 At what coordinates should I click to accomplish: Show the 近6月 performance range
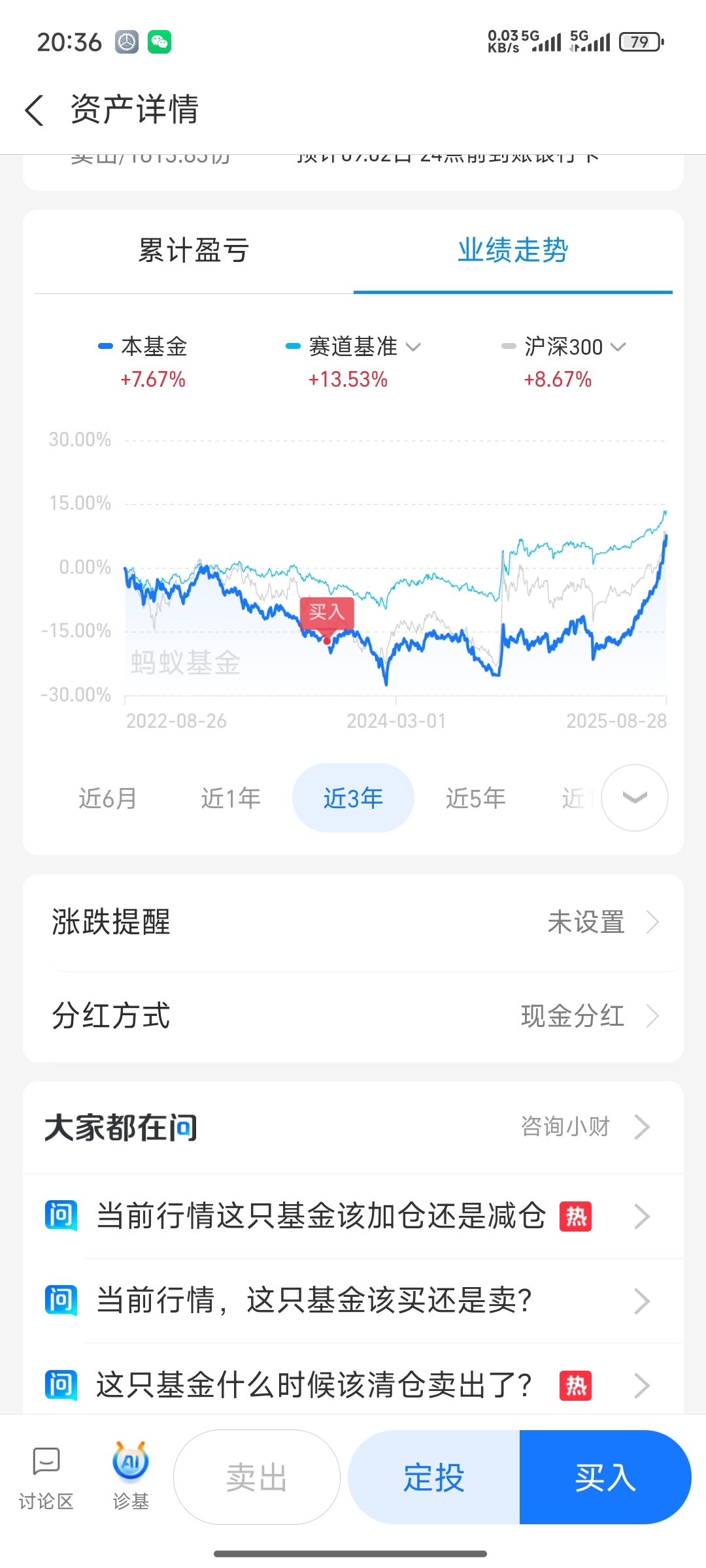coord(108,798)
